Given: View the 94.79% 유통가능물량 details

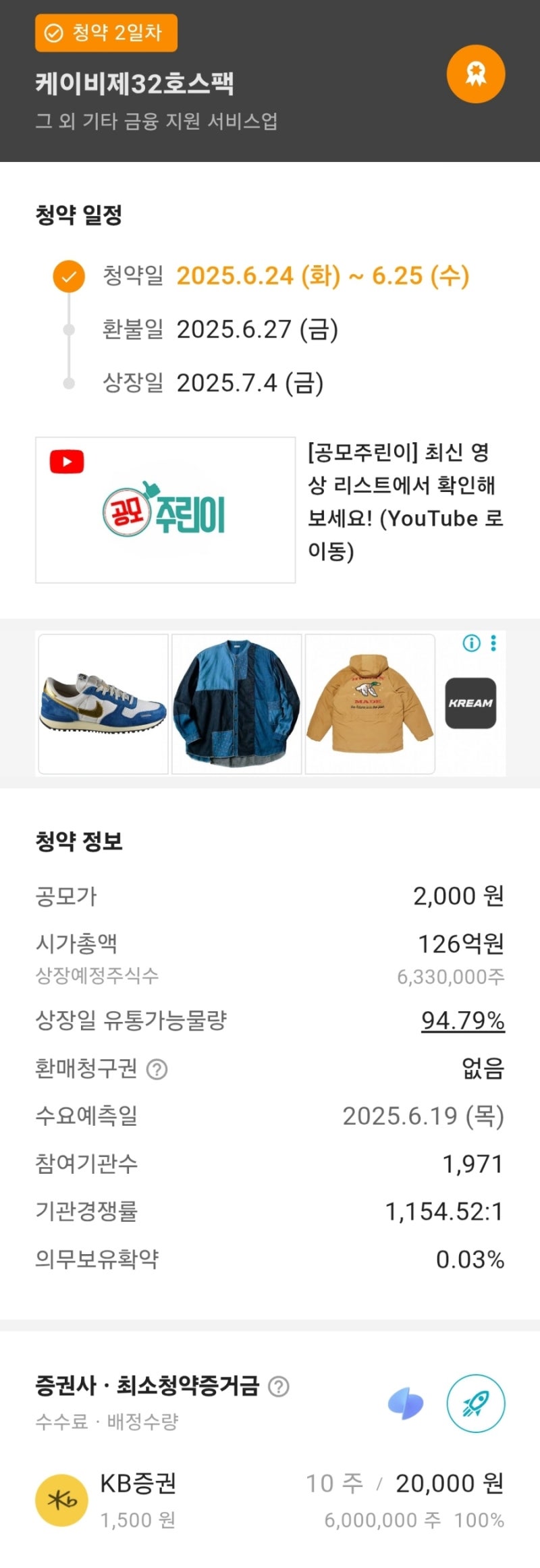Looking at the screenshot, I should (462, 1021).
